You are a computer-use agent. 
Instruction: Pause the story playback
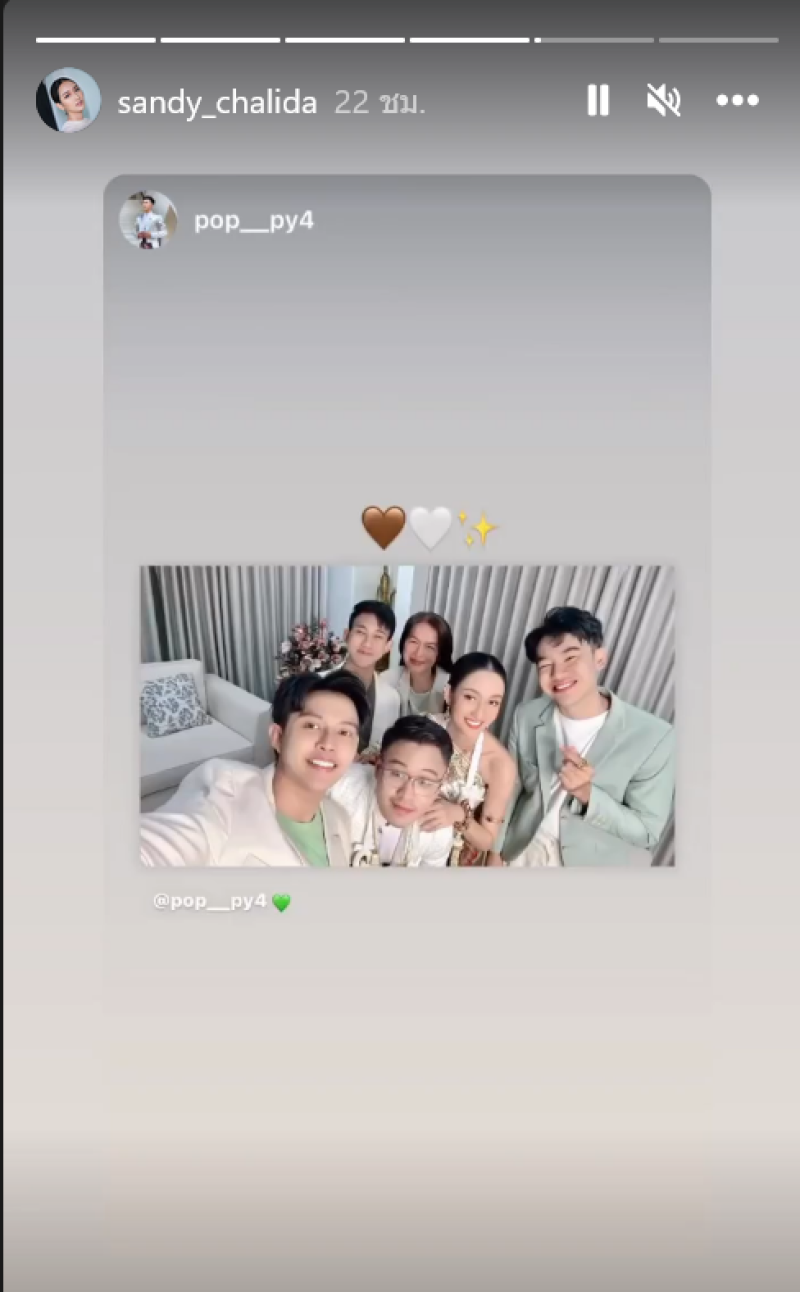tap(598, 100)
